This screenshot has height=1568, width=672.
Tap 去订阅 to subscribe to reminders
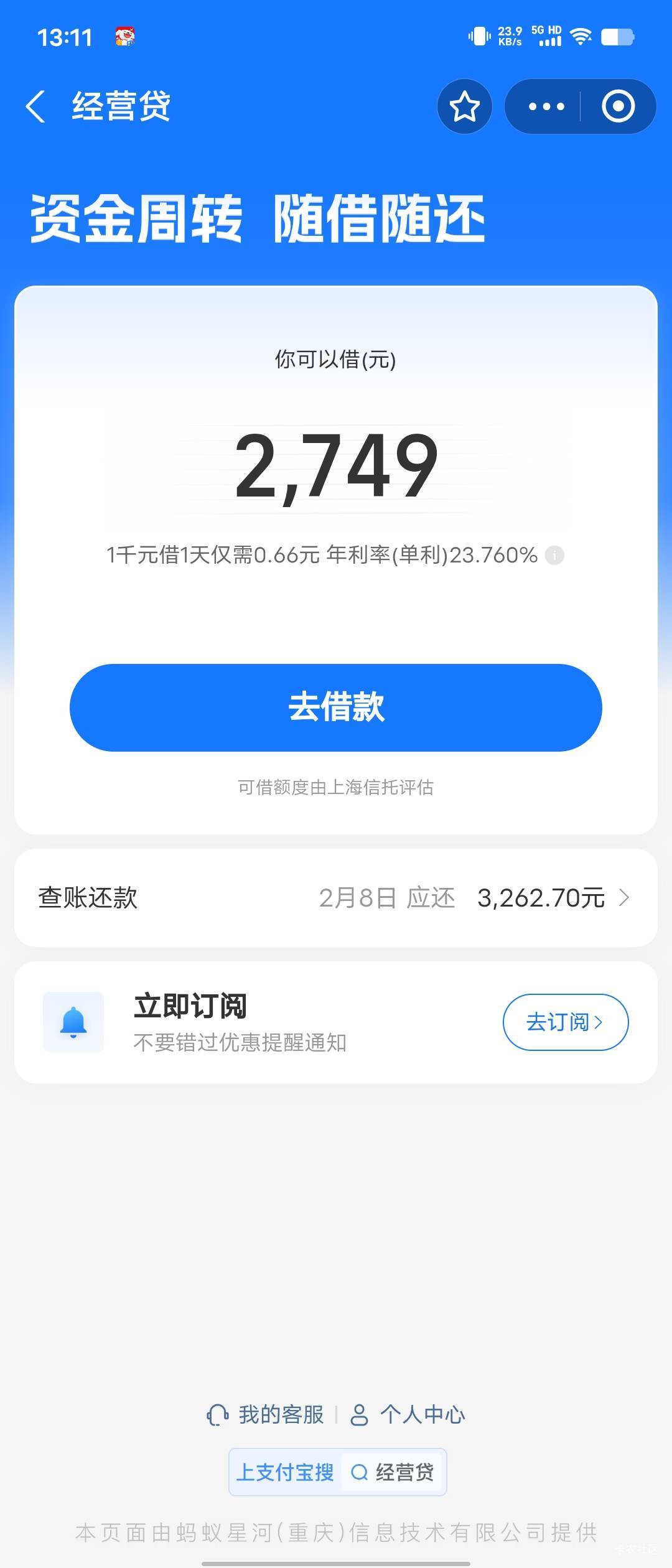click(x=565, y=1022)
